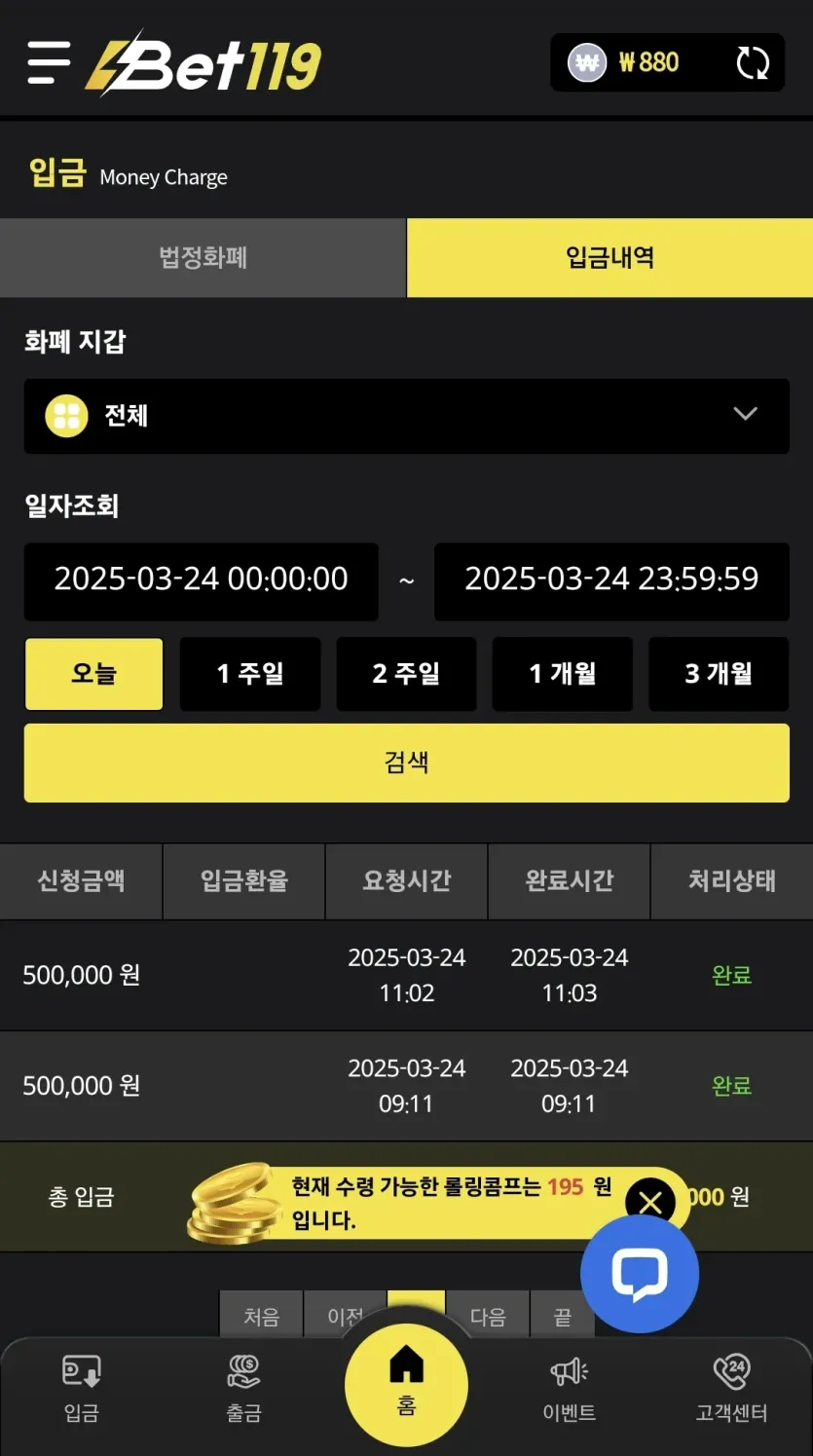Open the hamburger drawer menu

49,62
